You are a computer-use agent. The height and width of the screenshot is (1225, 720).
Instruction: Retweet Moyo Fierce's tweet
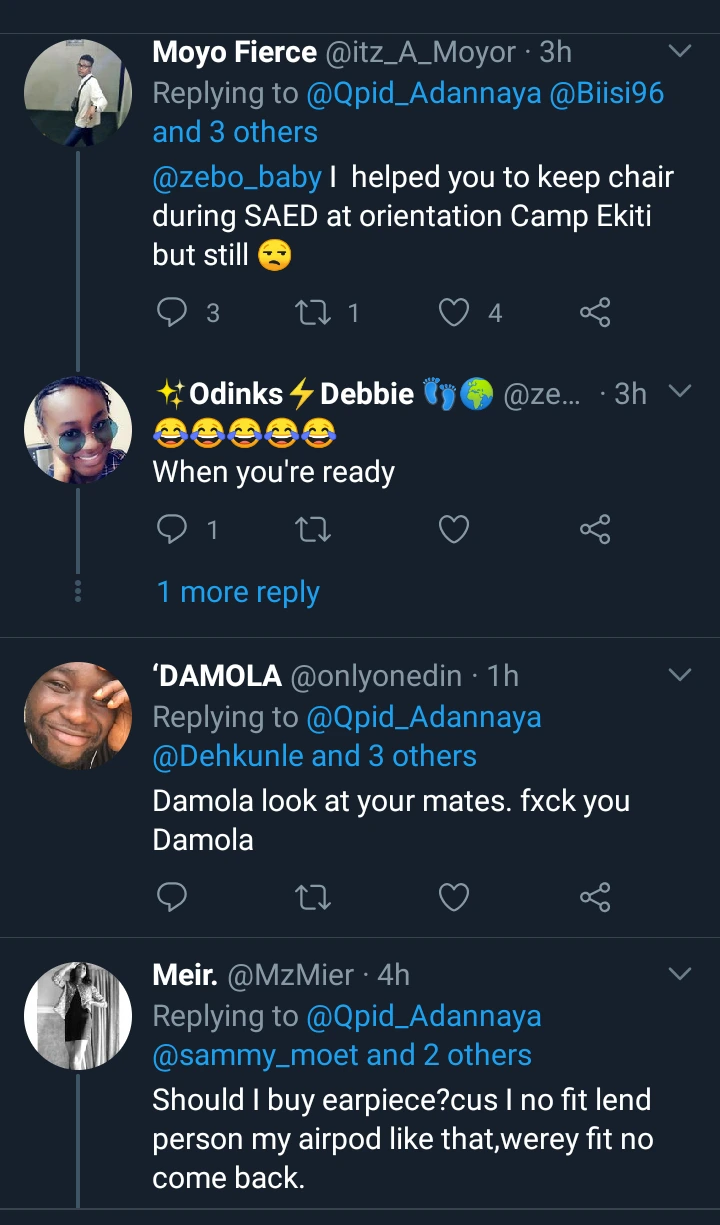(x=313, y=313)
